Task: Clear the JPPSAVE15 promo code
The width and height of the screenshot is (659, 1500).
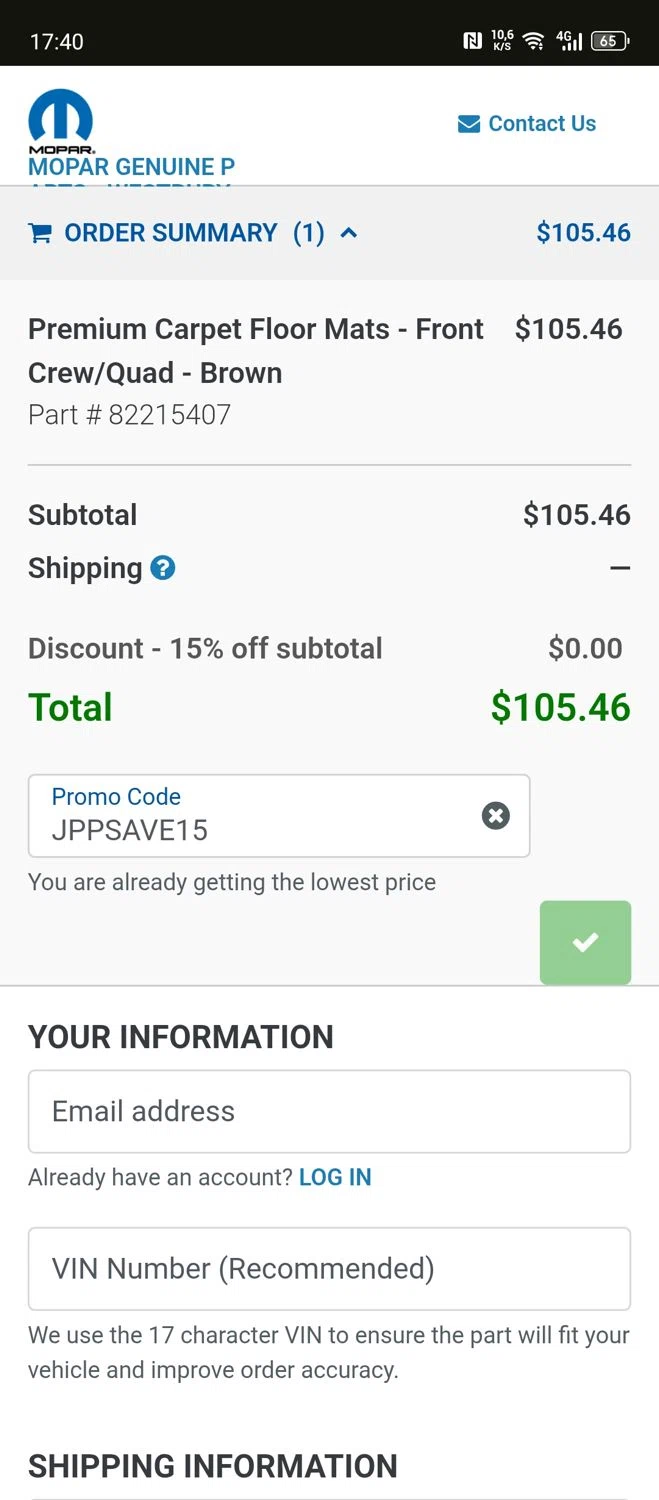Action: (x=496, y=816)
